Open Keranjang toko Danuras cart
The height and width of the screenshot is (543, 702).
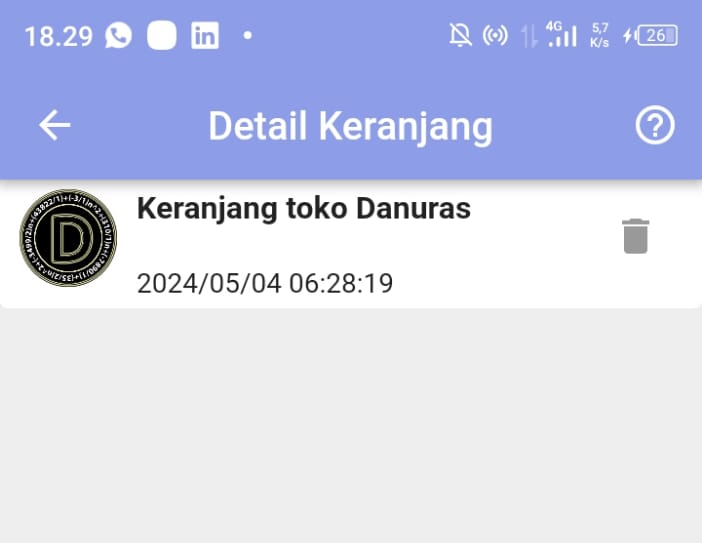tap(303, 210)
